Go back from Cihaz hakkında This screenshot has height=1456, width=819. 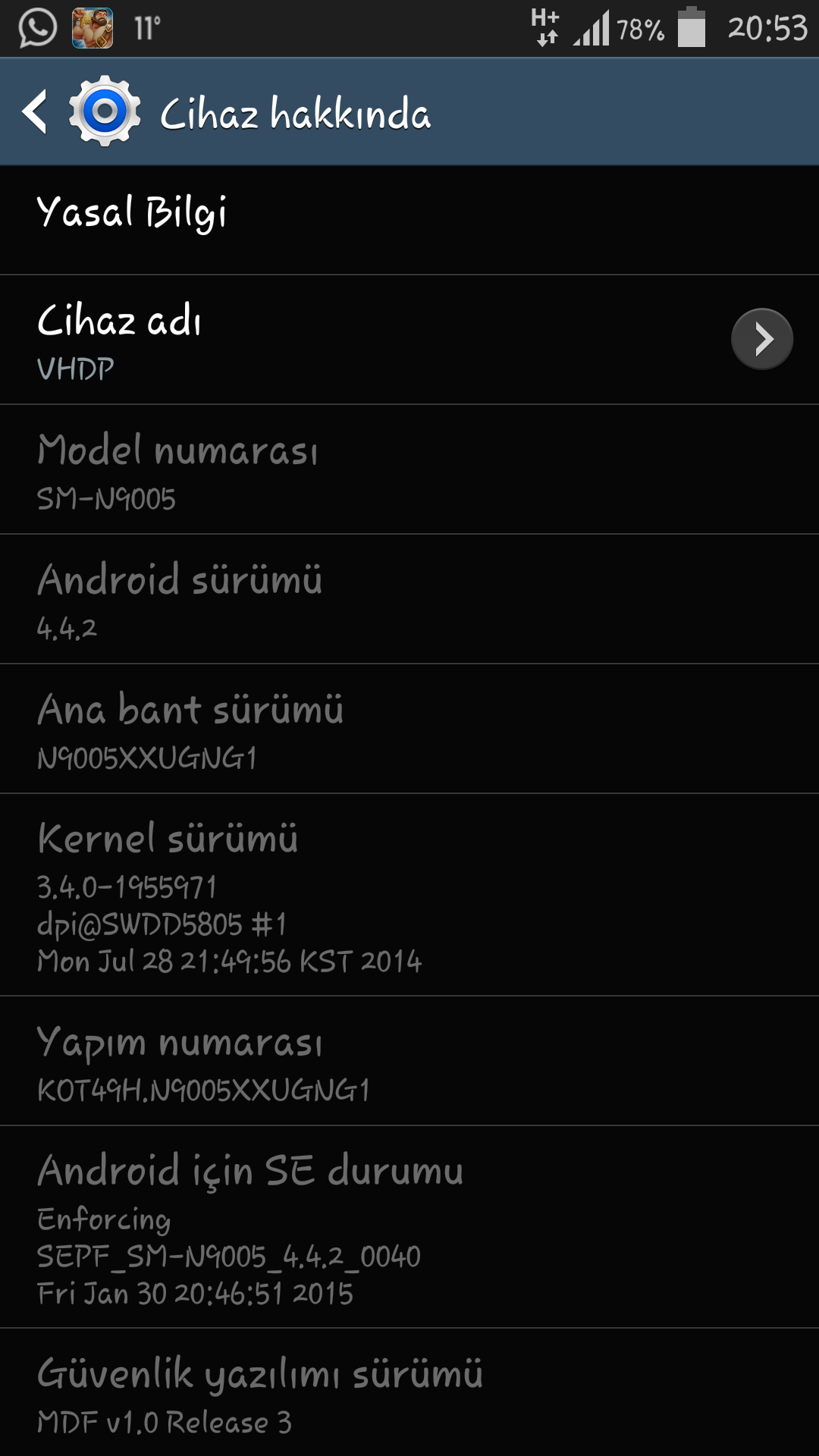click(36, 112)
